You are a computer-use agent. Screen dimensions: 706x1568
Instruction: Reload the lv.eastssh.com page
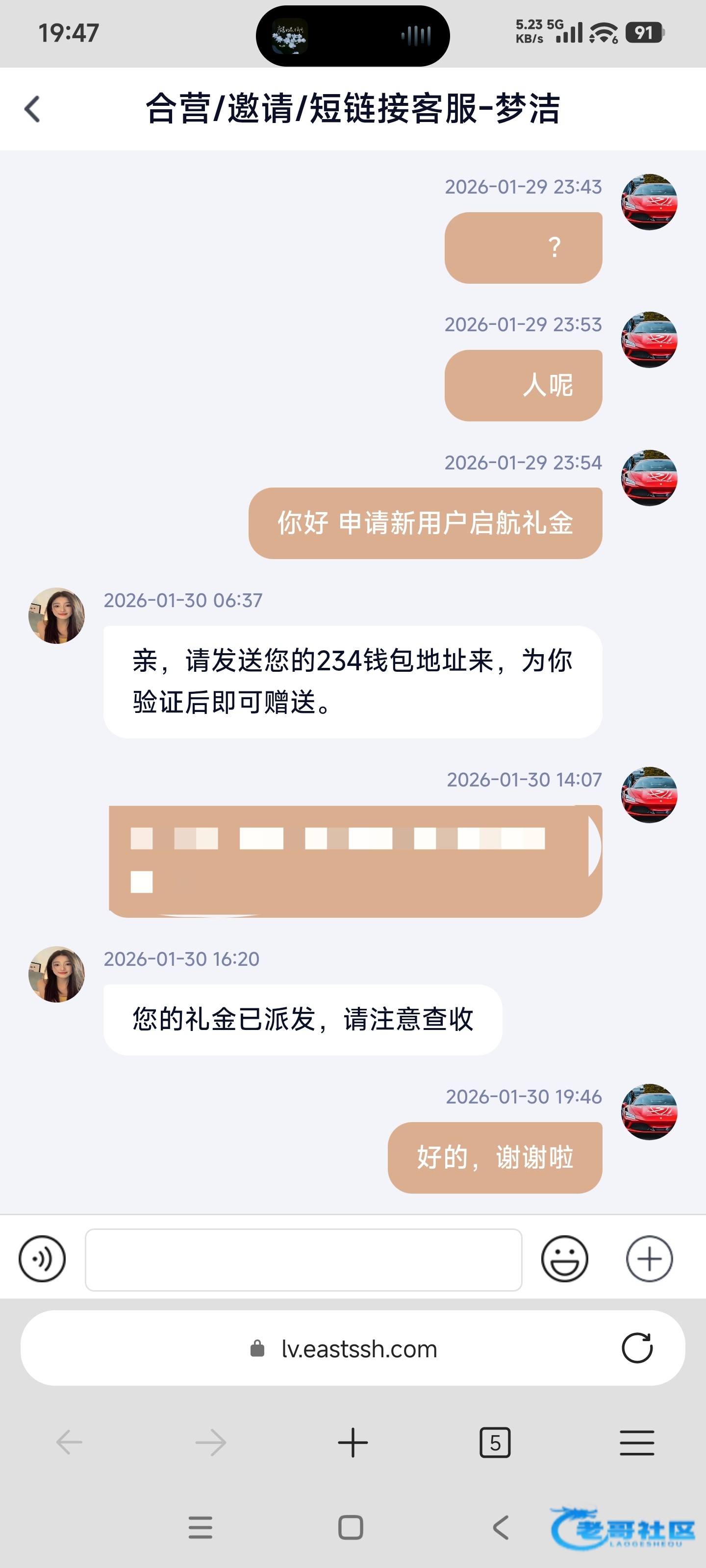click(637, 1348)
